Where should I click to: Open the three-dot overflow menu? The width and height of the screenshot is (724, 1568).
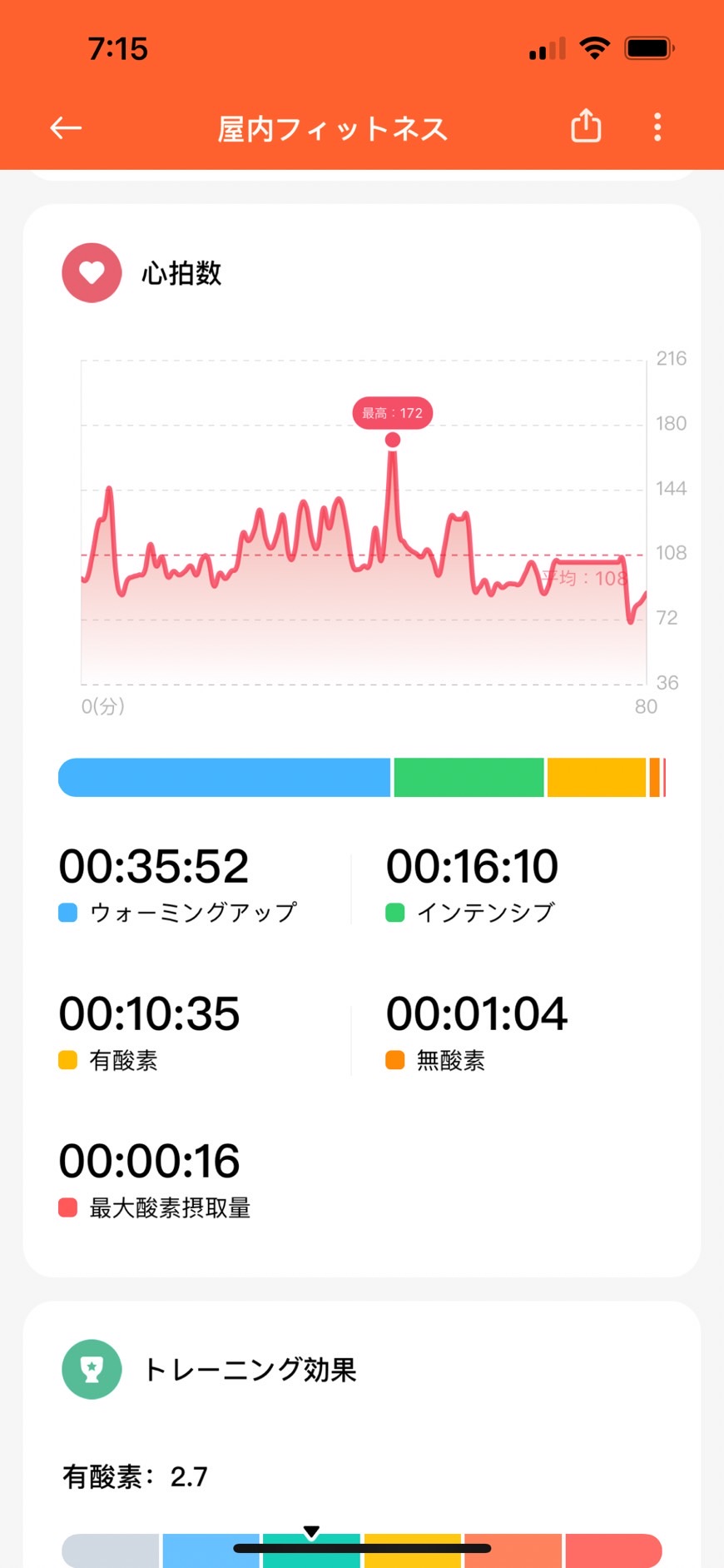657,127
